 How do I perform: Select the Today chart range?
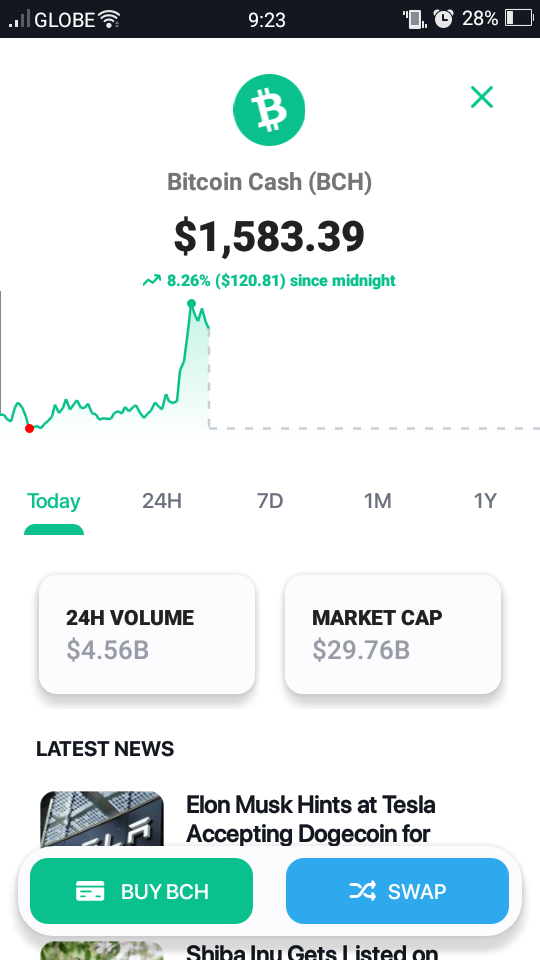(54, 501)
